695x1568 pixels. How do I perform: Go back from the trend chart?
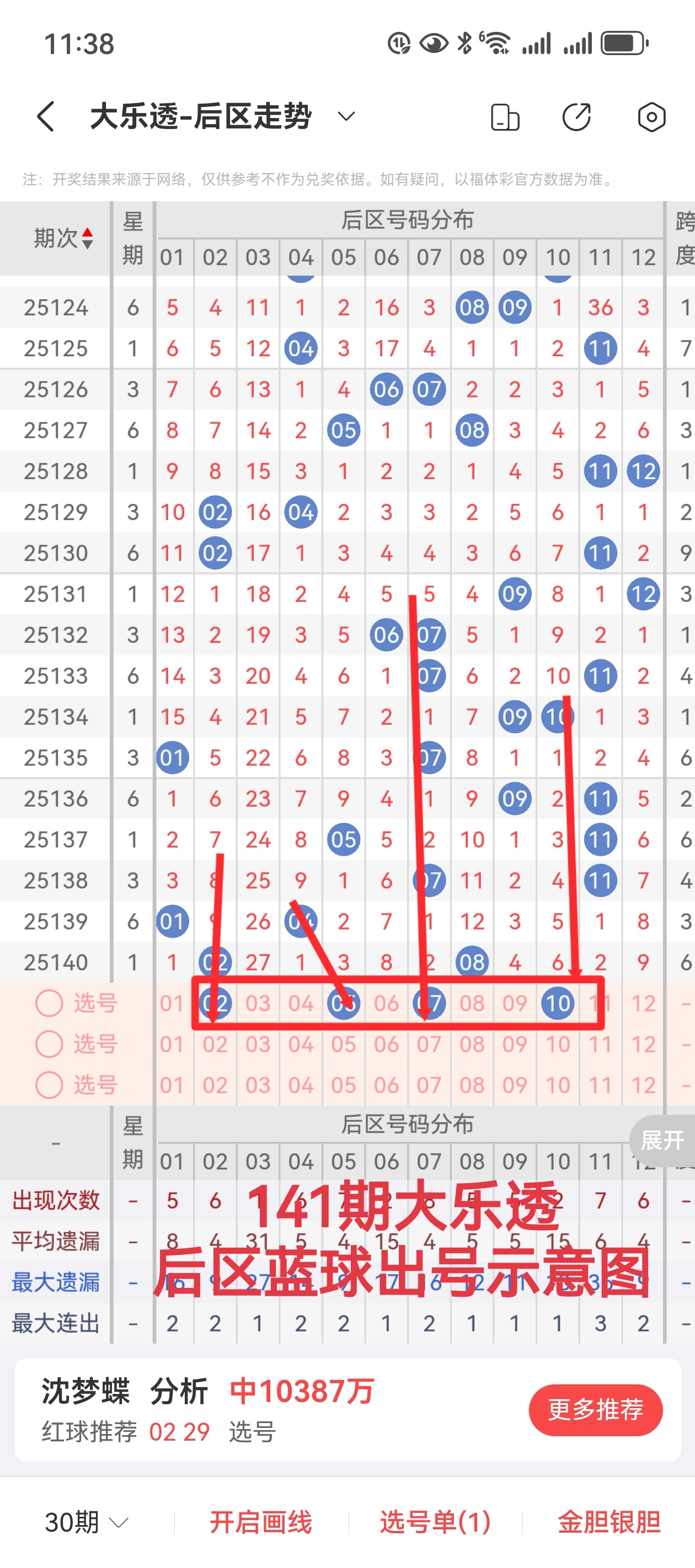tap(46, 116)
